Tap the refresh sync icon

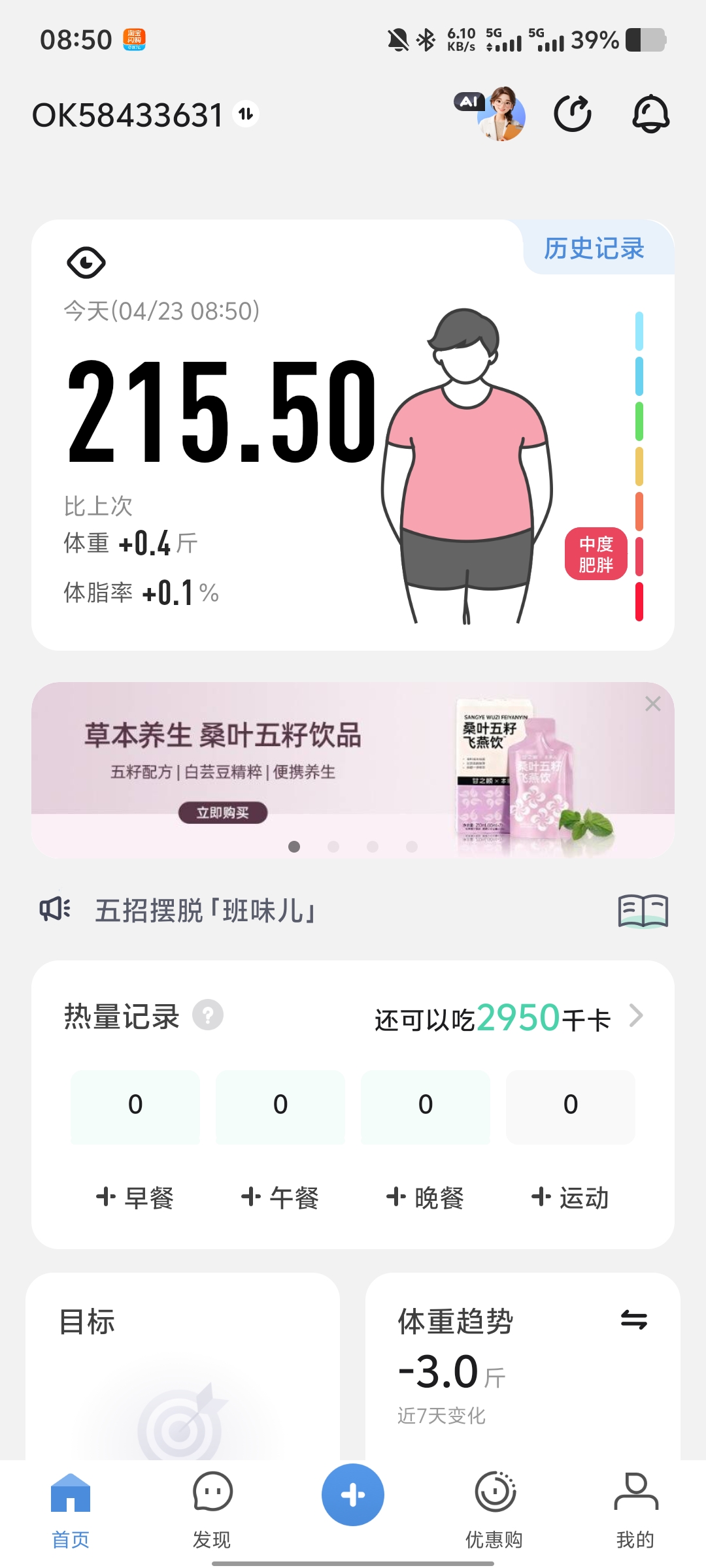tap(573, 114)
